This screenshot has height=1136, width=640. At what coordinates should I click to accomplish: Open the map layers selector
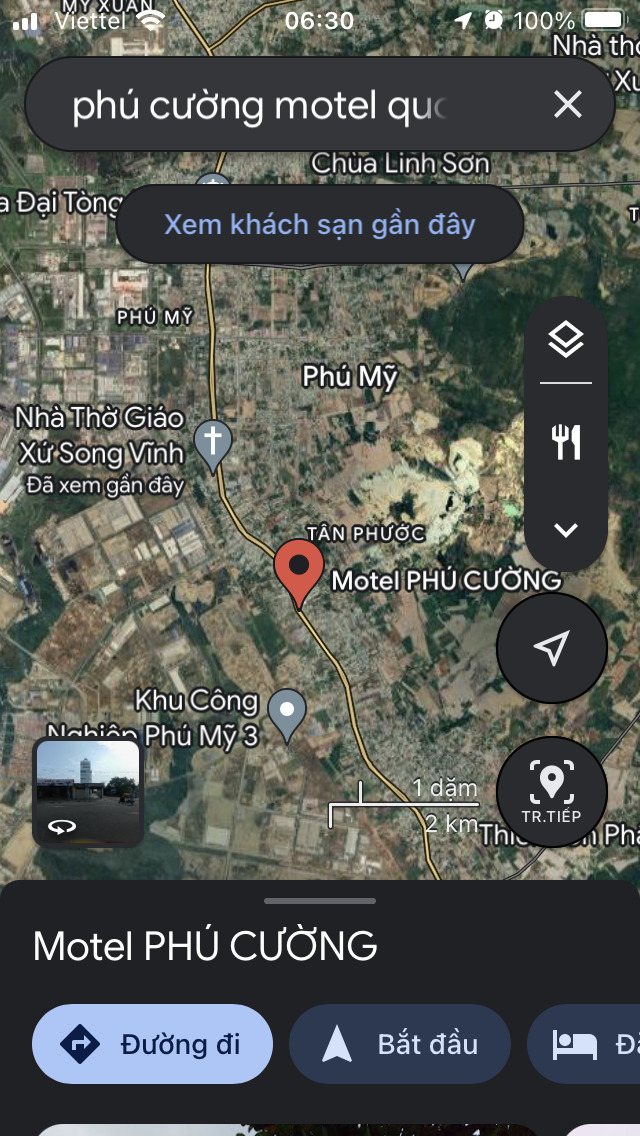[x=566, y=340]
